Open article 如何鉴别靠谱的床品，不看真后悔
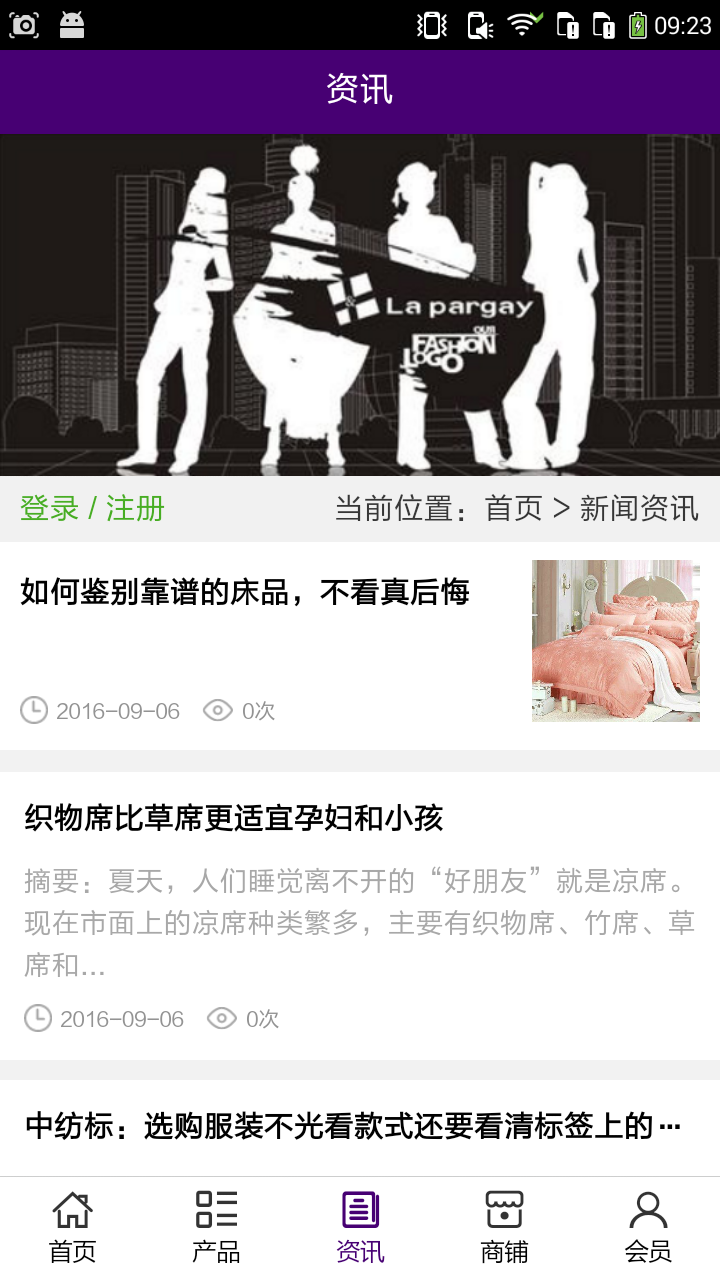The height and width of the screenshot is (1280, 720). 245,592
